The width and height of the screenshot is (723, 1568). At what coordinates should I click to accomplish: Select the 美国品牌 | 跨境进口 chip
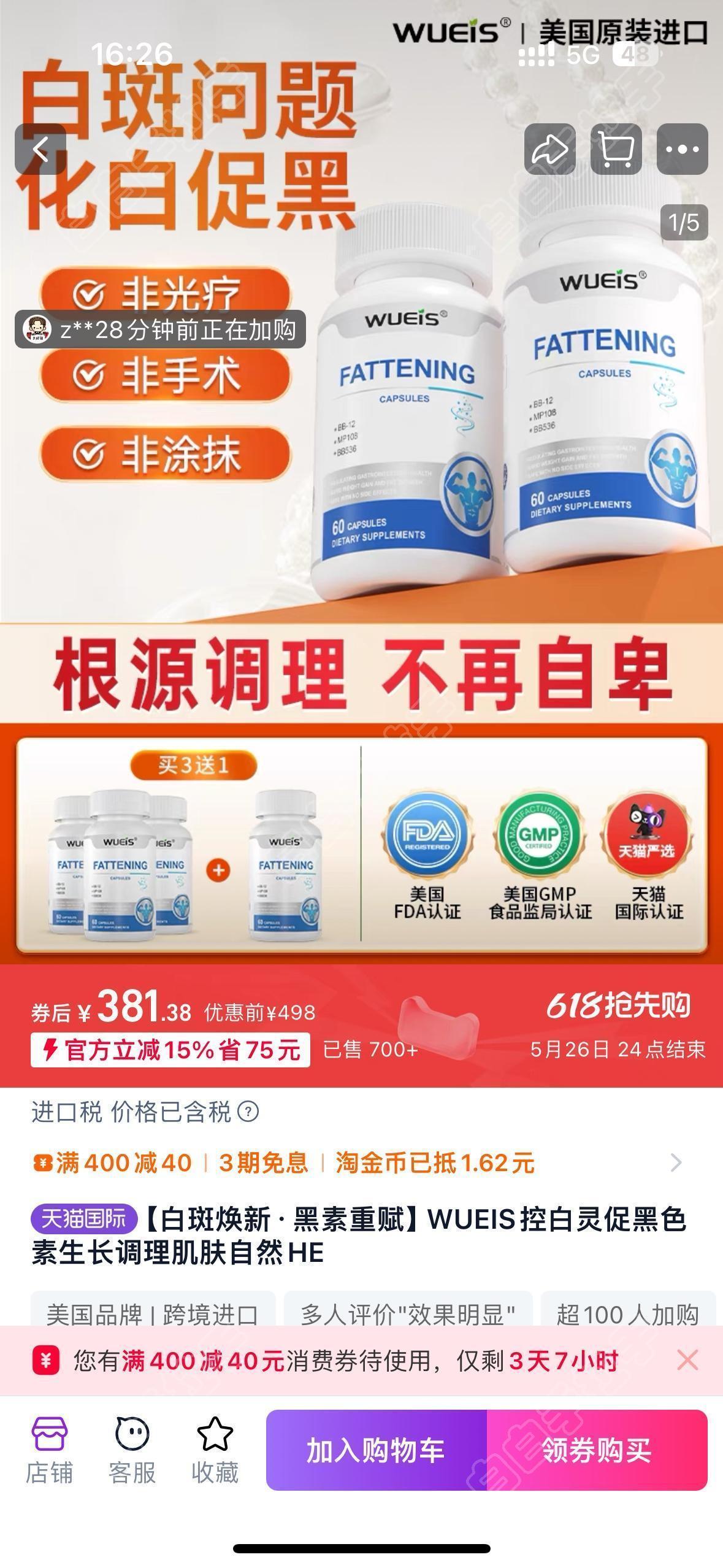coord(153,1315)
